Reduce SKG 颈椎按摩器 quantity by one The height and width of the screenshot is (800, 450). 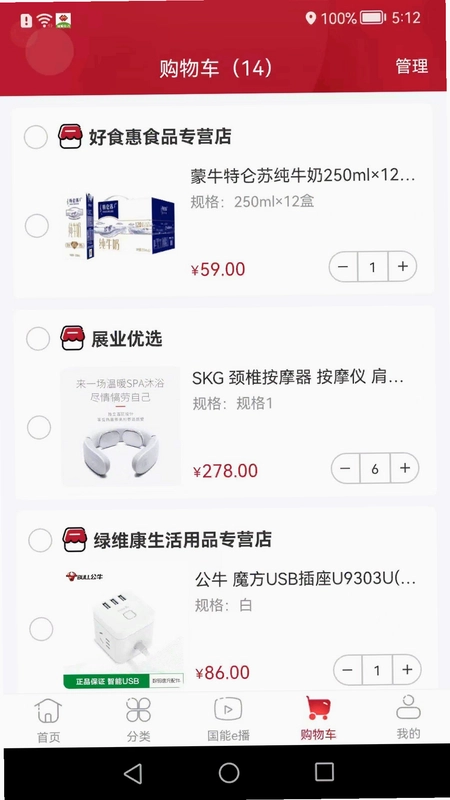345,468
